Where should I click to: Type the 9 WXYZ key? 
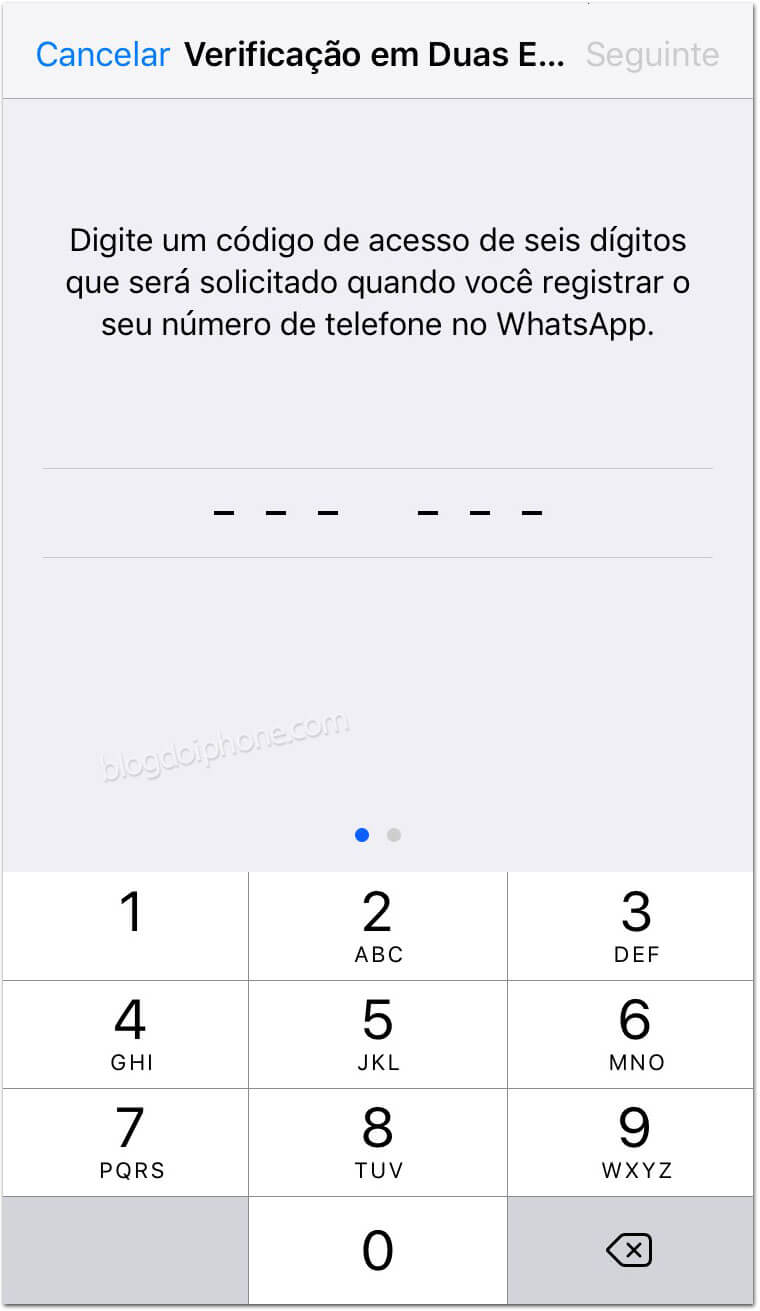pos(631,1142)
